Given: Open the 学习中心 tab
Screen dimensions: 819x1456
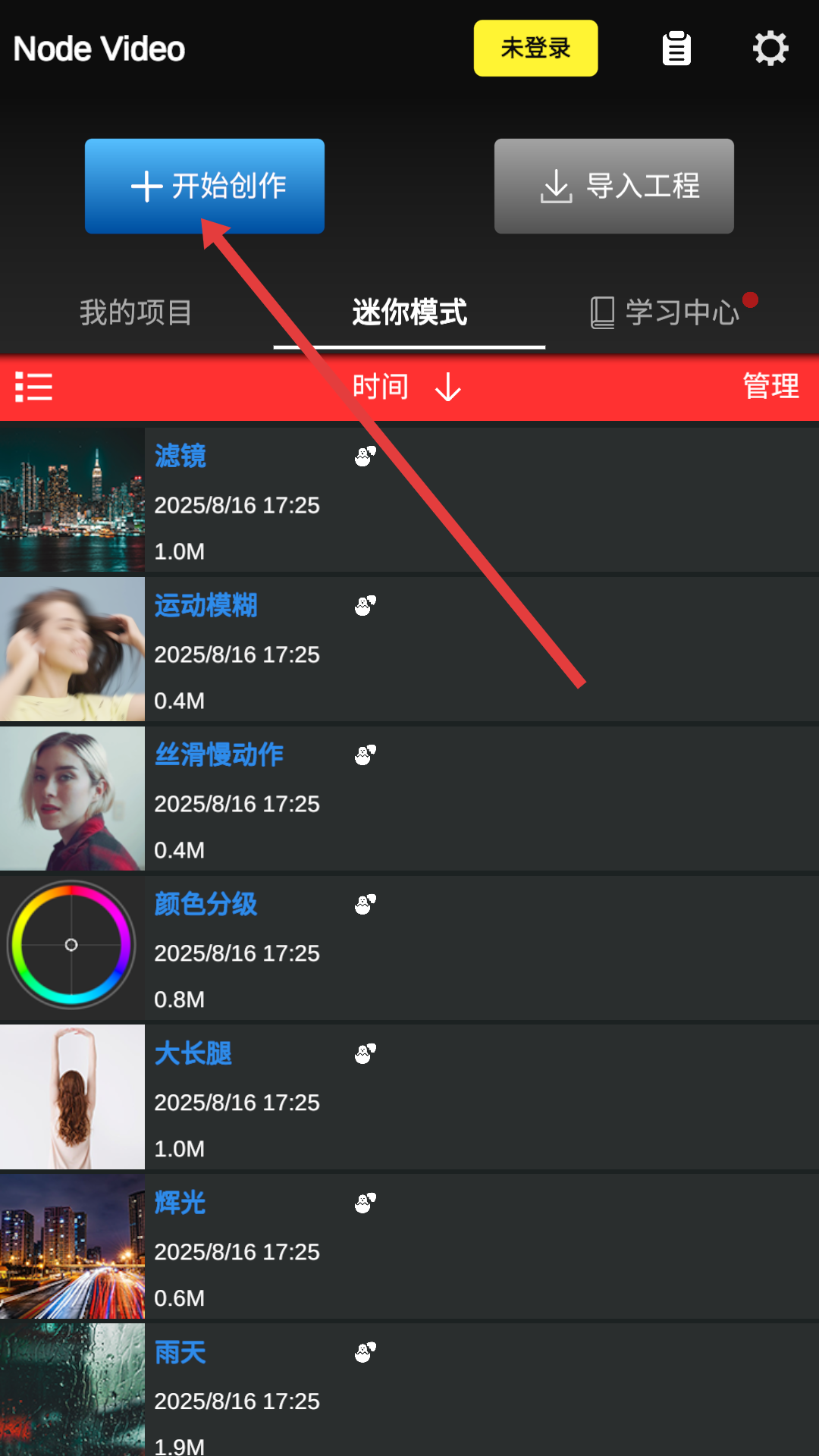Looking at the screenshot, I should coord(666,312).
